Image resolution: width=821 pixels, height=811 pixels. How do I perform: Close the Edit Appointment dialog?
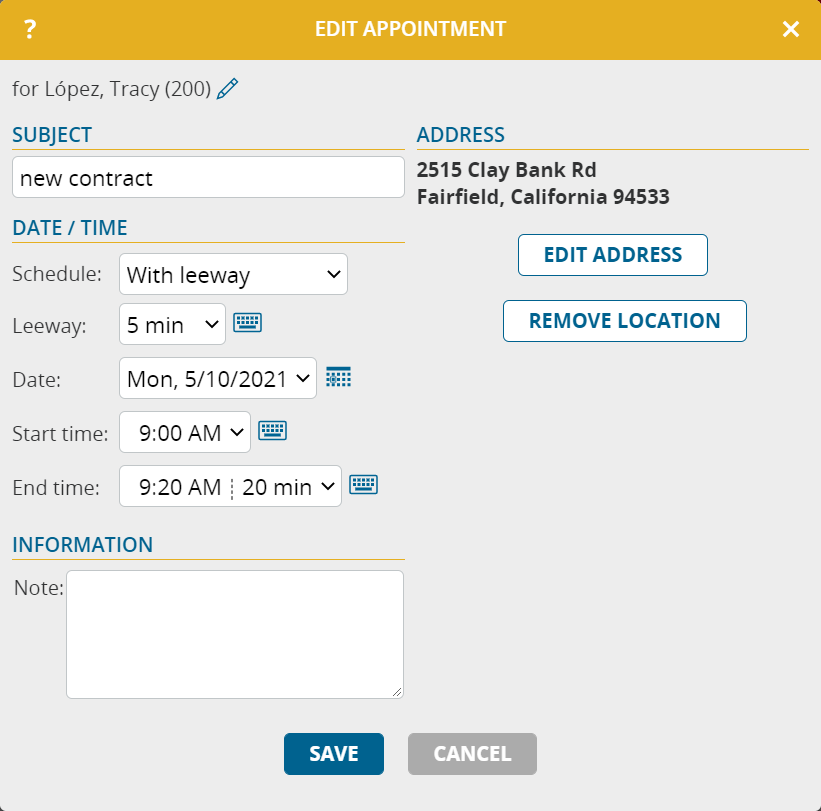(x=791, y=29)
